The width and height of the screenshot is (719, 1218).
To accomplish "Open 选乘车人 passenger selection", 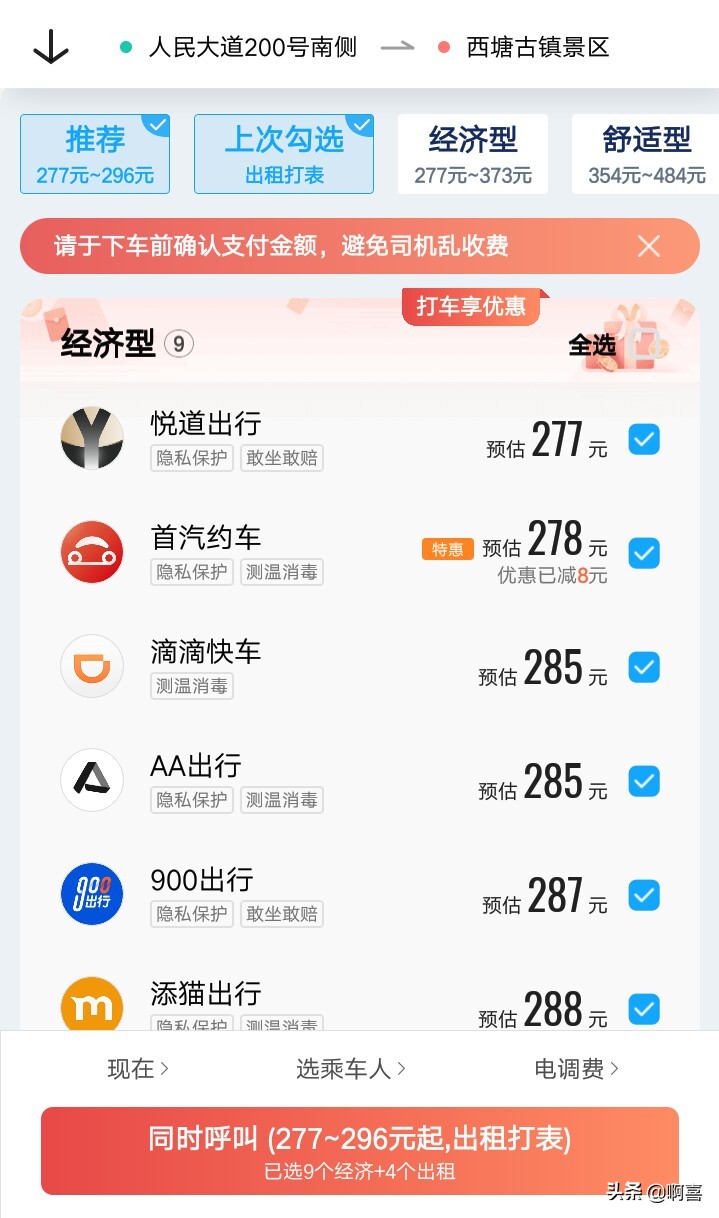I will (x=350, y=1069).
